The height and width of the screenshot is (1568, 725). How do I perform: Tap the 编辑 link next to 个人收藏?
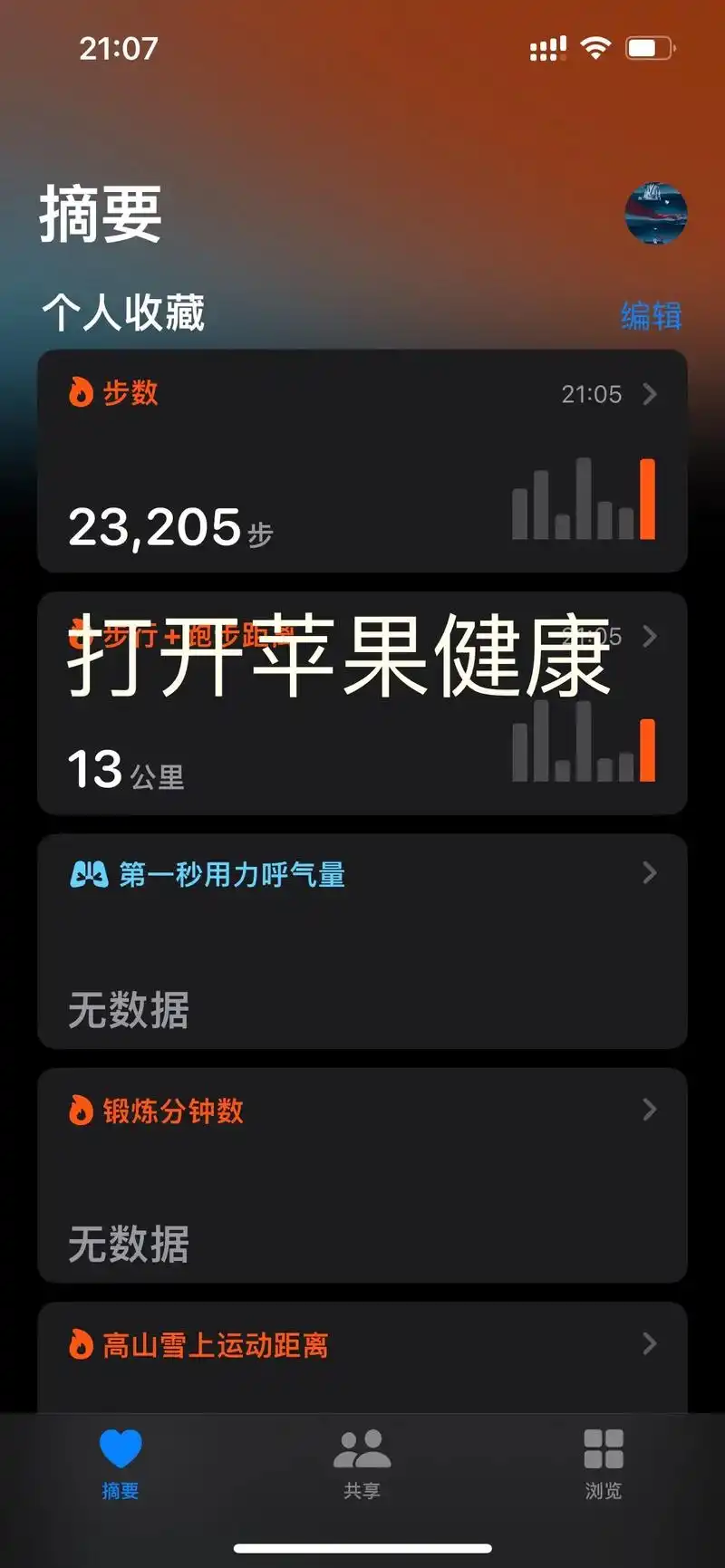point(651,315)
